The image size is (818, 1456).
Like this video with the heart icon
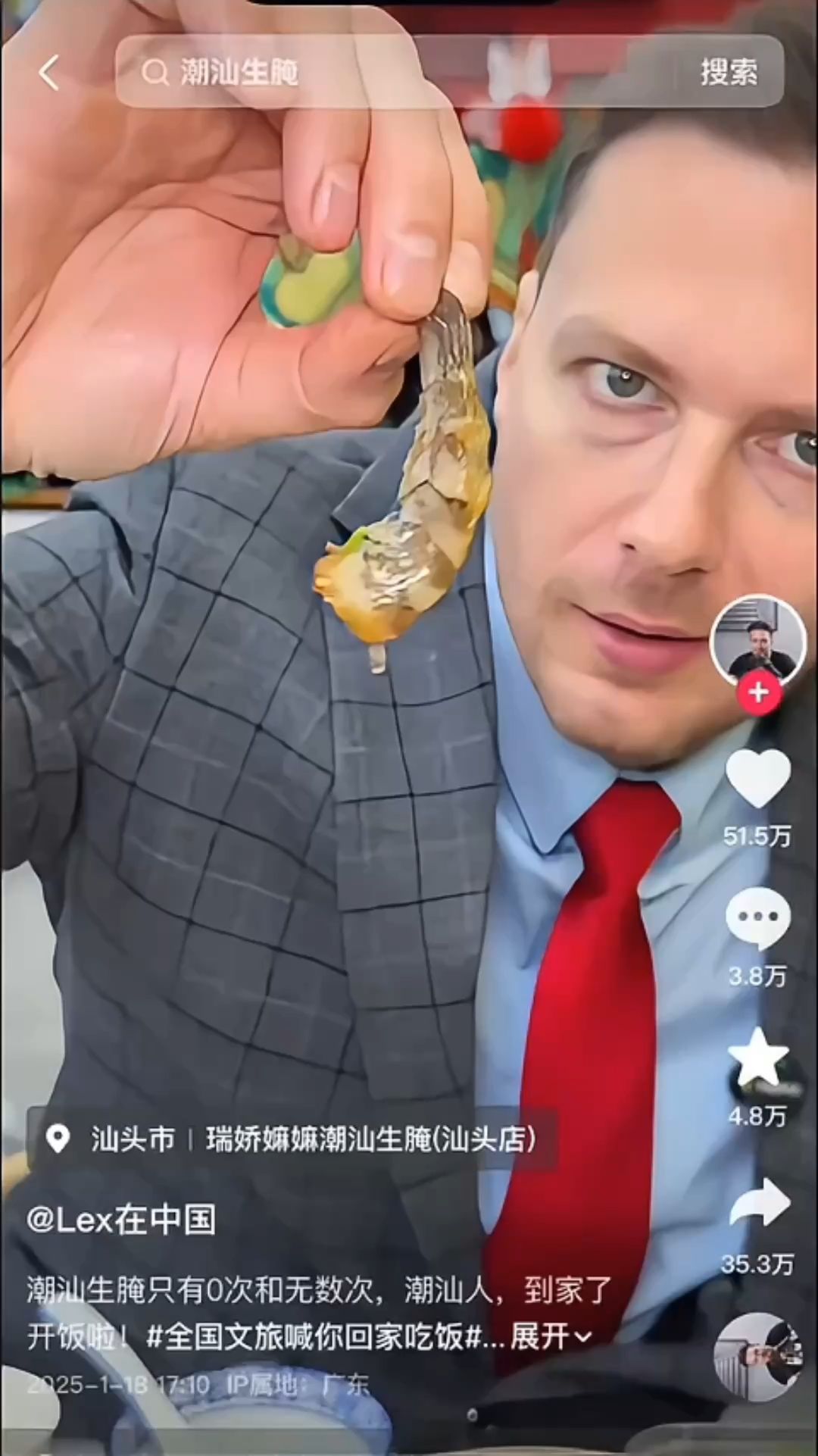pos(757,779)
